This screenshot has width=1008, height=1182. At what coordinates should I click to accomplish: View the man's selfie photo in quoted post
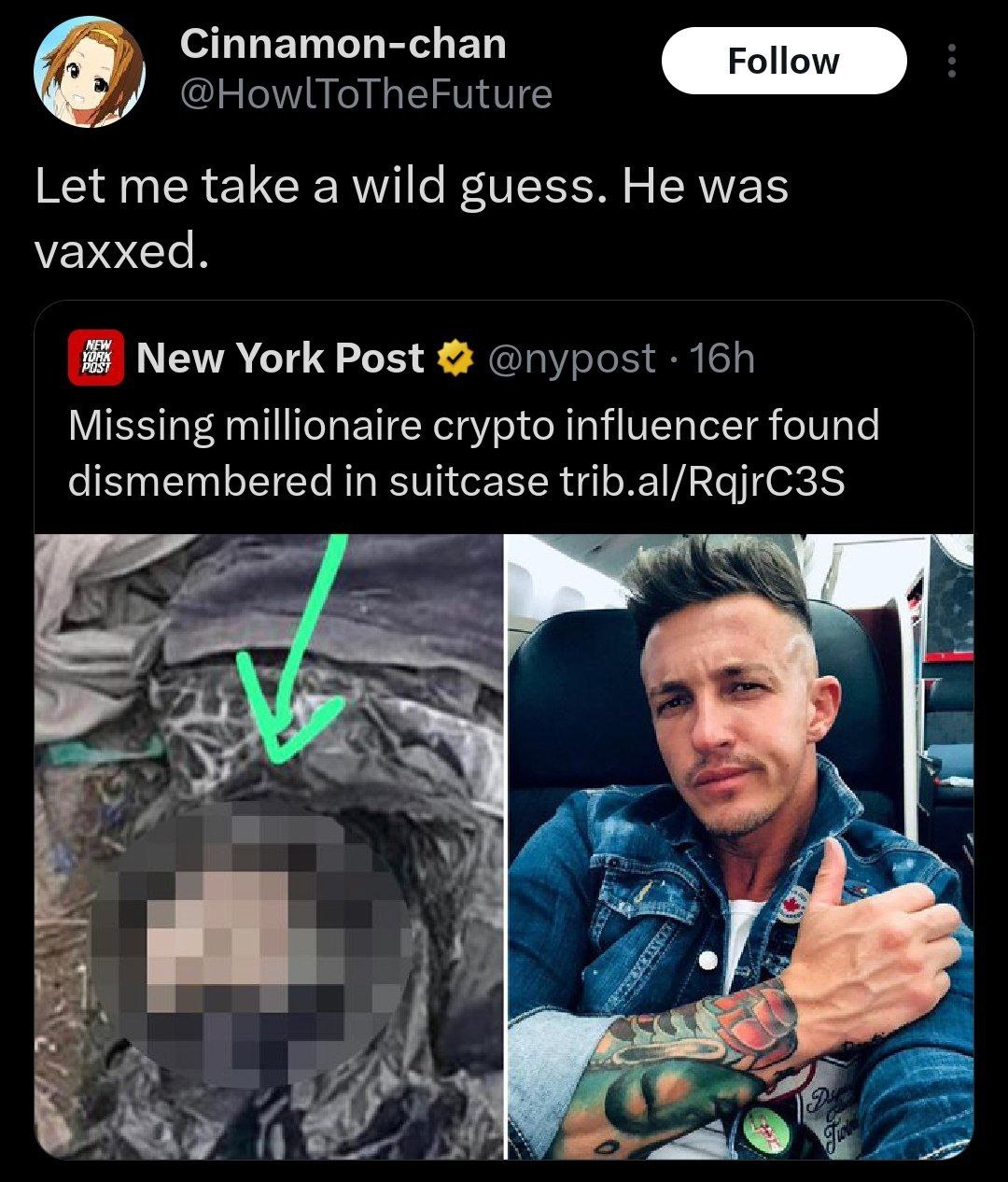pyautogui.click(x=740, y=845)
